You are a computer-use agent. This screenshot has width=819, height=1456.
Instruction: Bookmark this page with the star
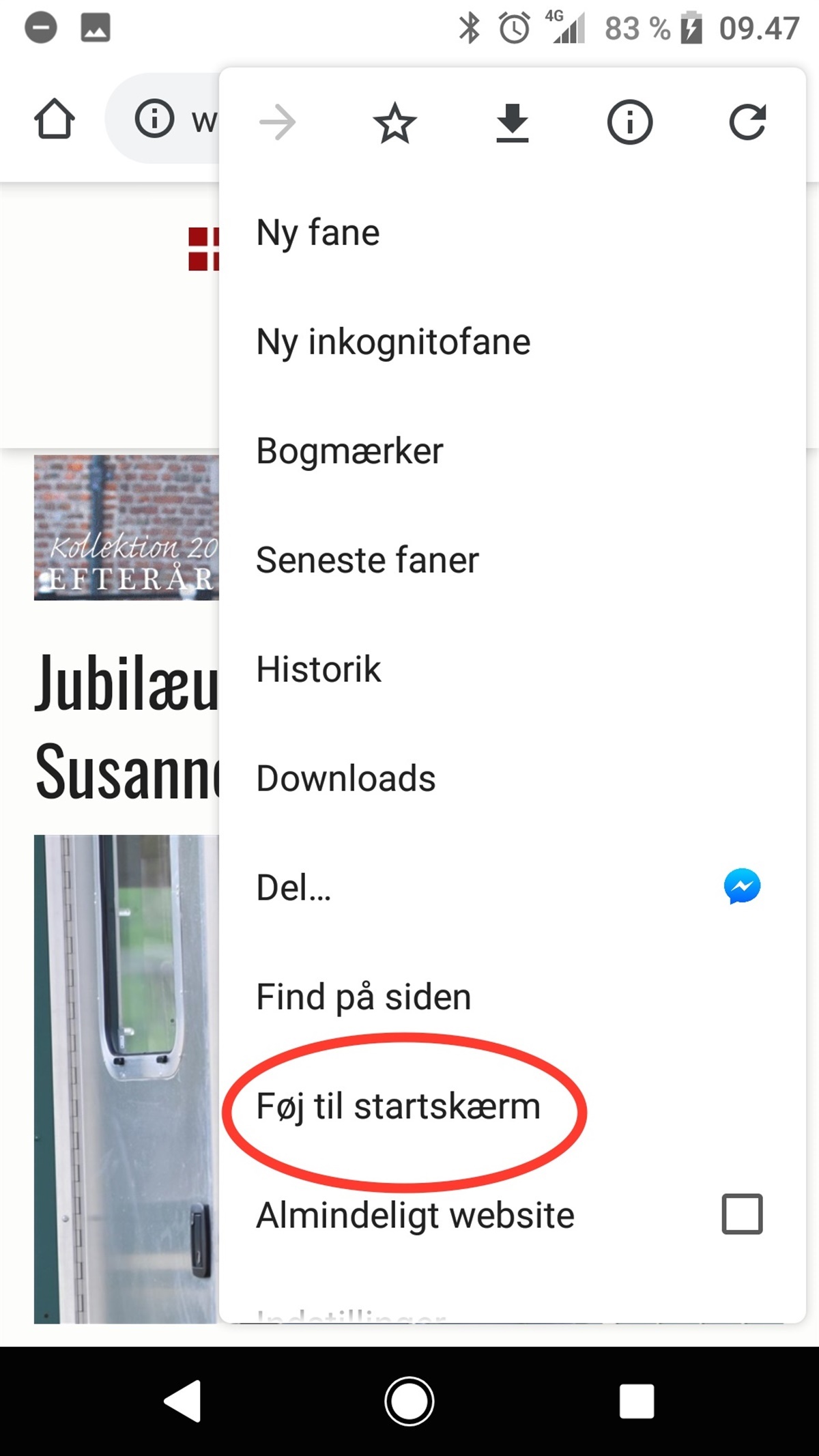click(x=394, y=124)
